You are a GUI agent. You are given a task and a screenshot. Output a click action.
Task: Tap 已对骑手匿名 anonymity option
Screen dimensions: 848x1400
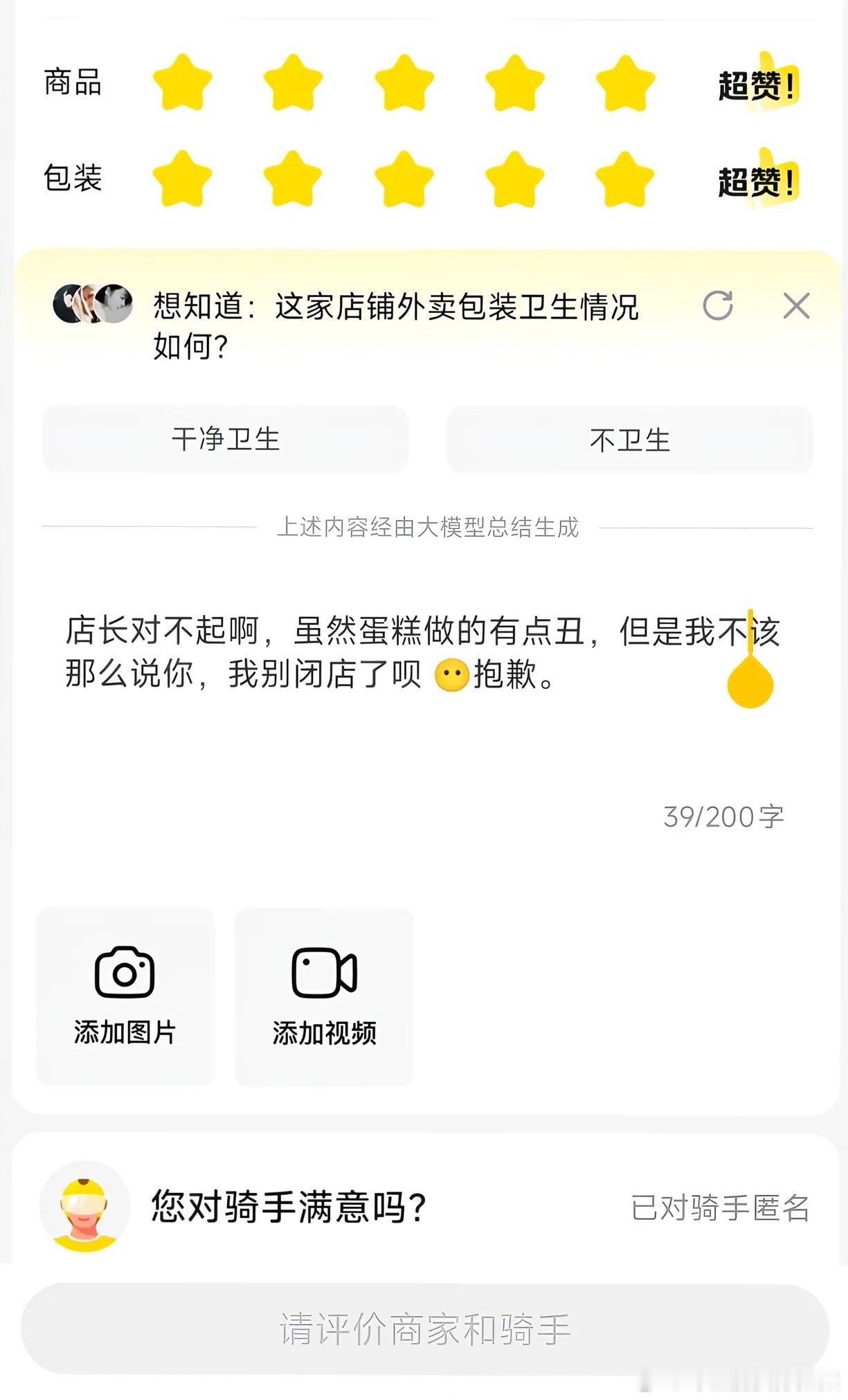[720, 1208]
